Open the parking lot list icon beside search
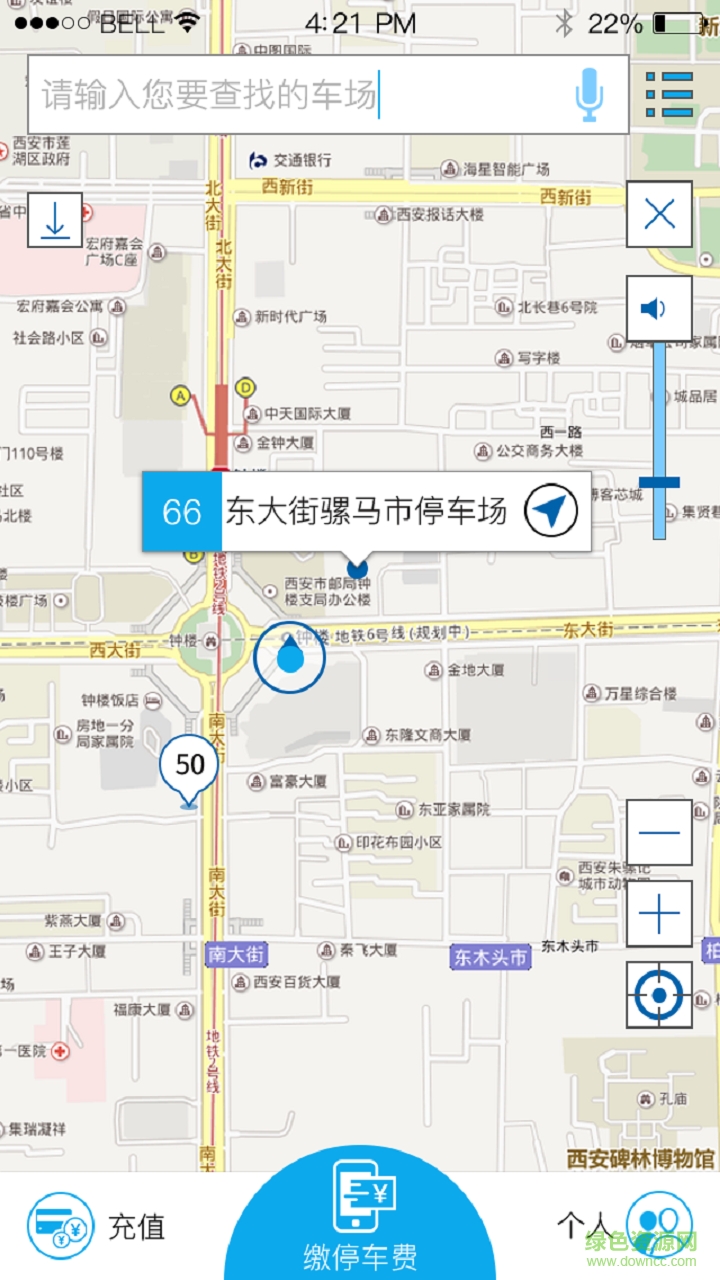This screenshot has width=720, height=1280. tap(668, 93)
